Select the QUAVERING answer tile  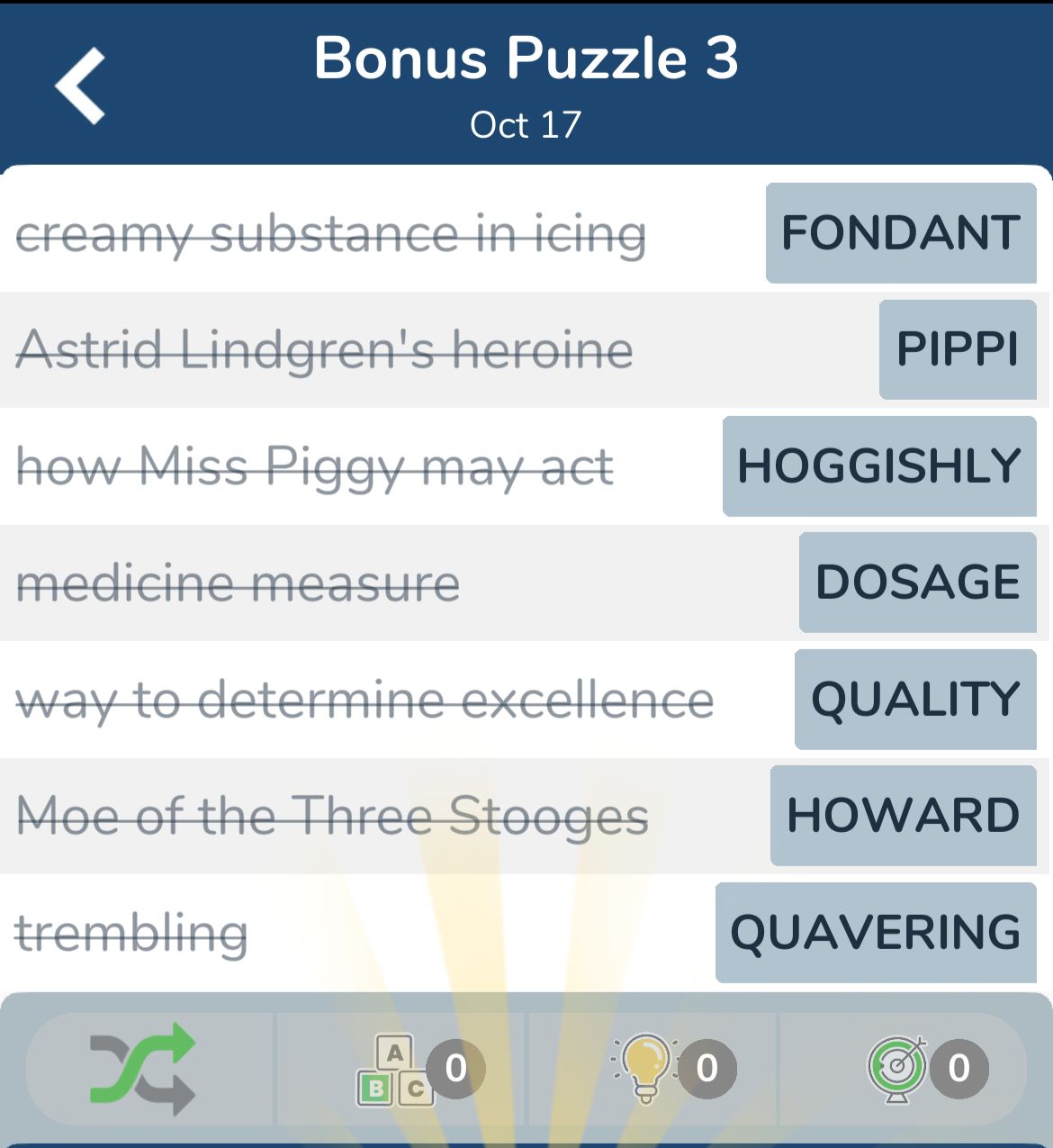click(876, 932)
